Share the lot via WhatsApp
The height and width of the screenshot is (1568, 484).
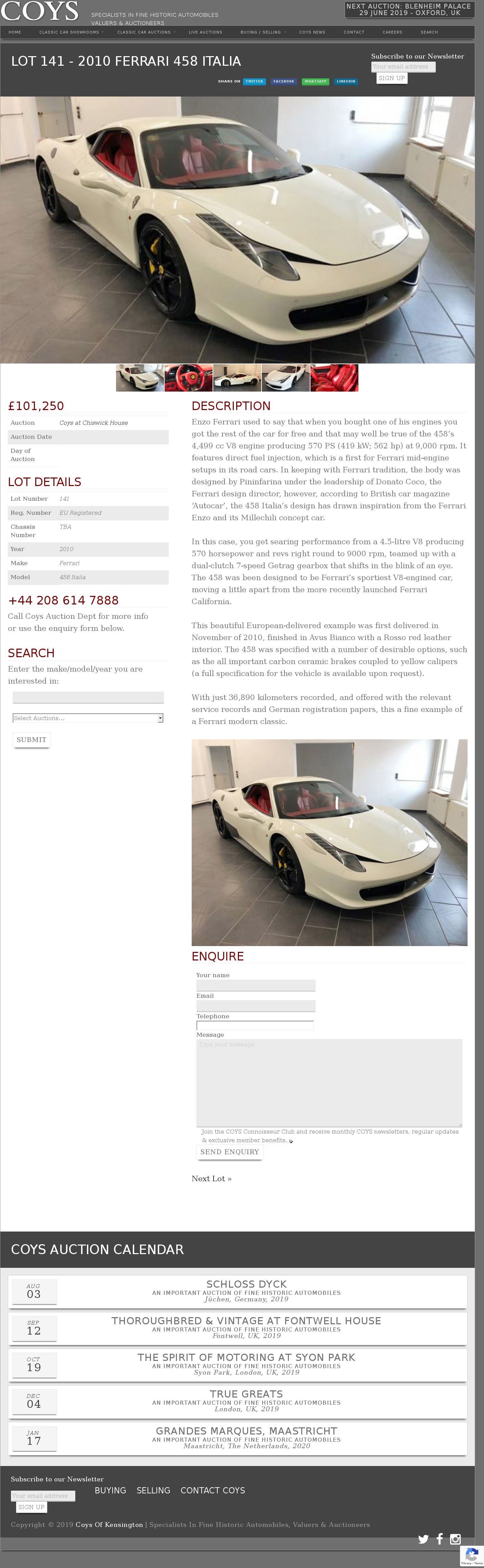tap(315, 81)
